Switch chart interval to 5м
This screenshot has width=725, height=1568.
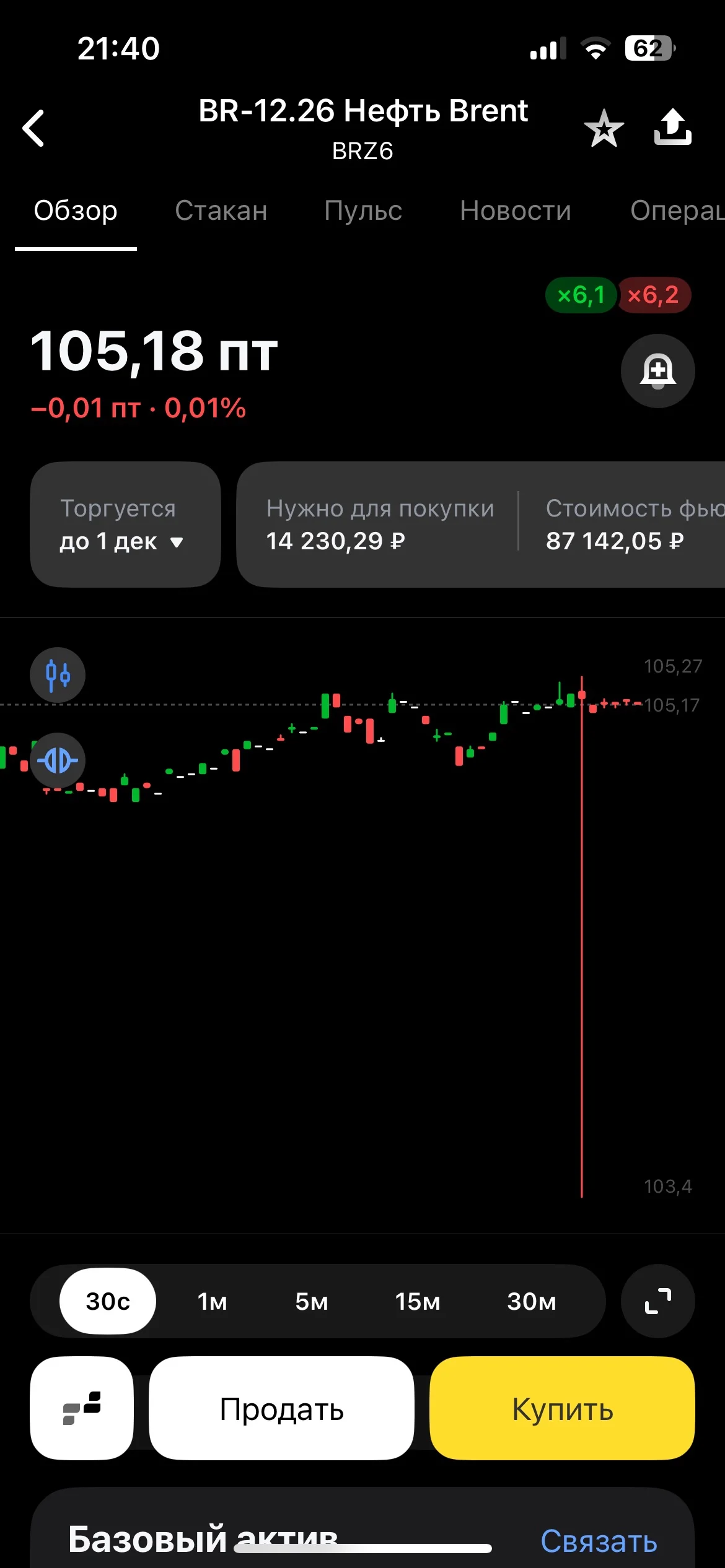click(x=312, y=1301)
